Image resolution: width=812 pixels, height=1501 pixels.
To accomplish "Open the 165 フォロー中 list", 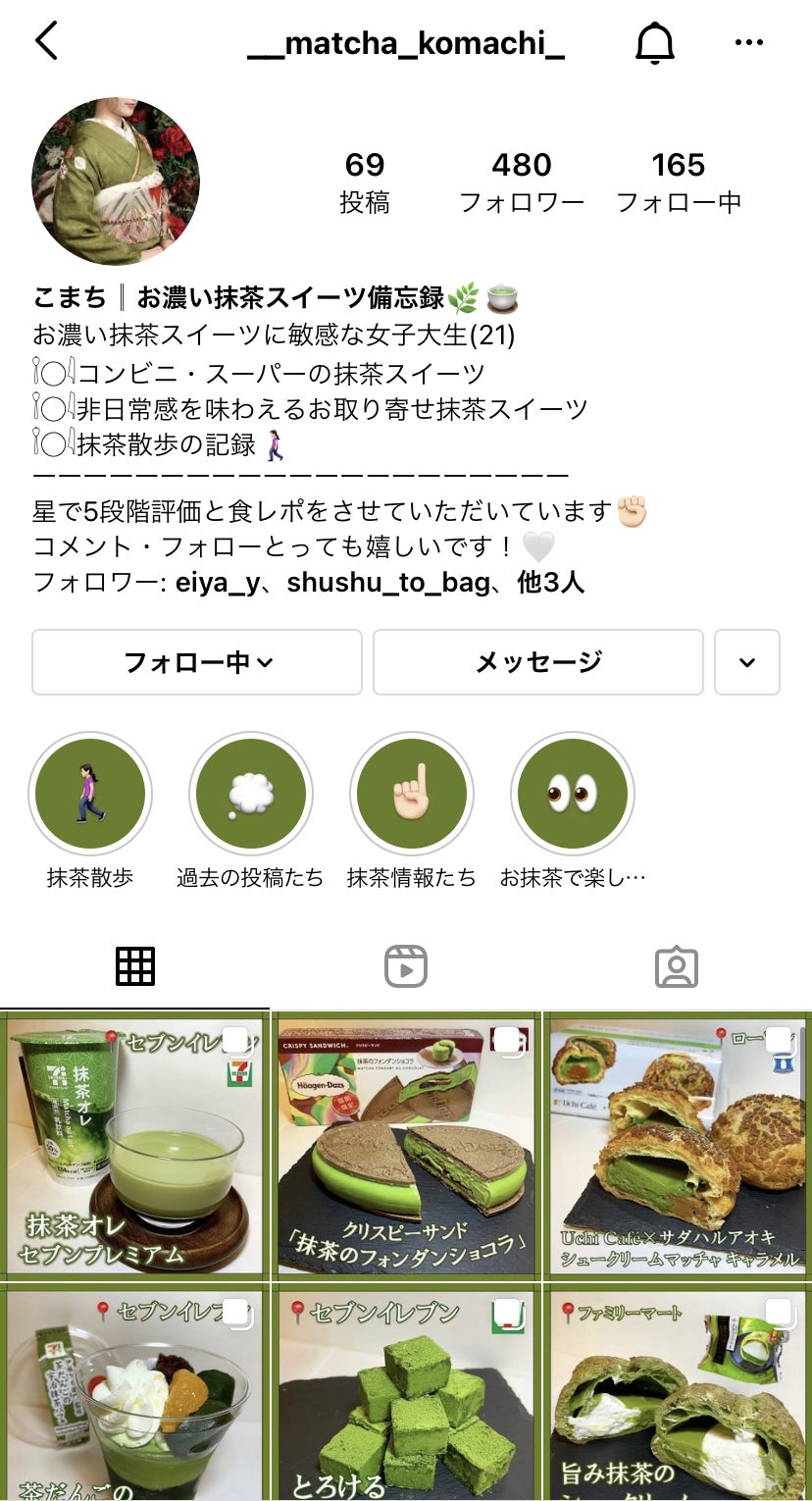I will click(678, 182).
